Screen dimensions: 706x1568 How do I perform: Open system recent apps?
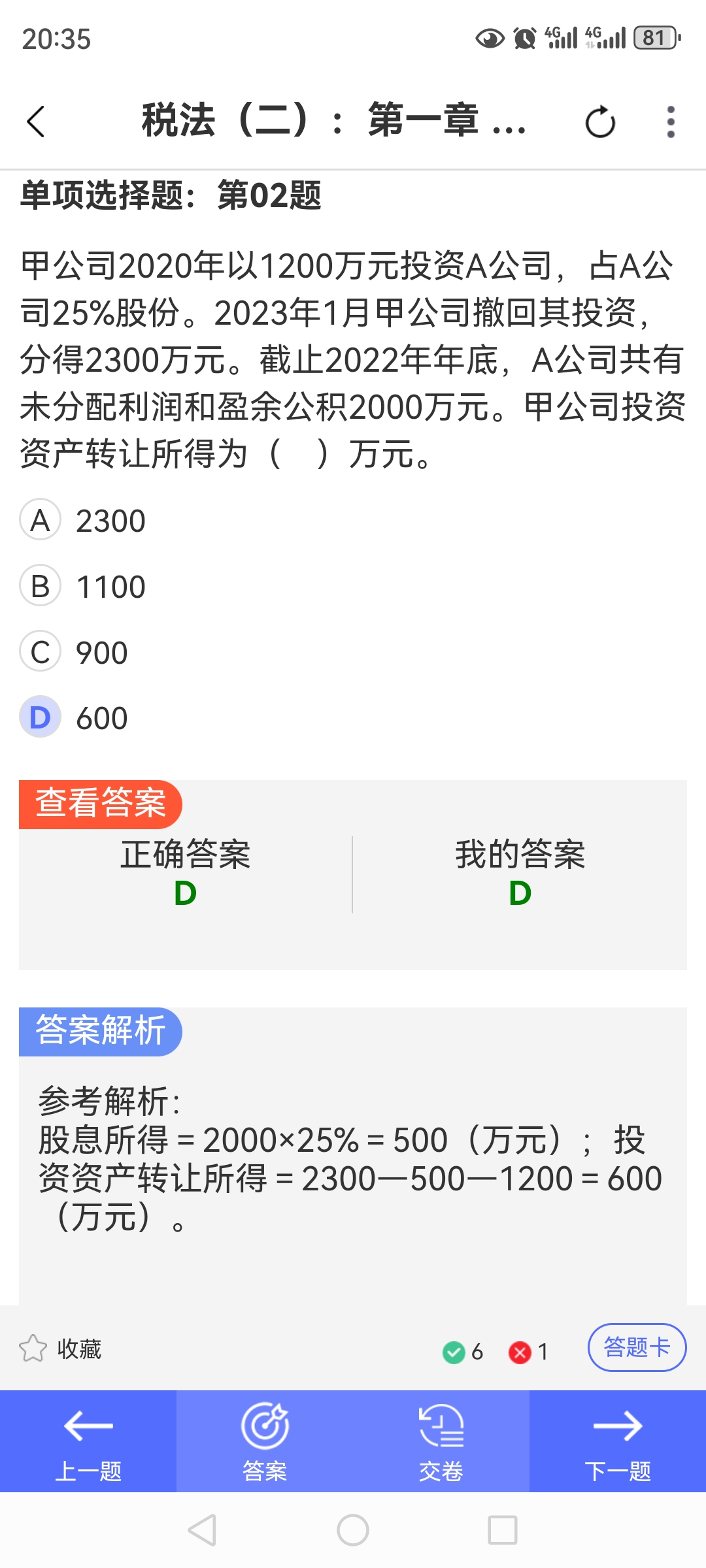503,1530
